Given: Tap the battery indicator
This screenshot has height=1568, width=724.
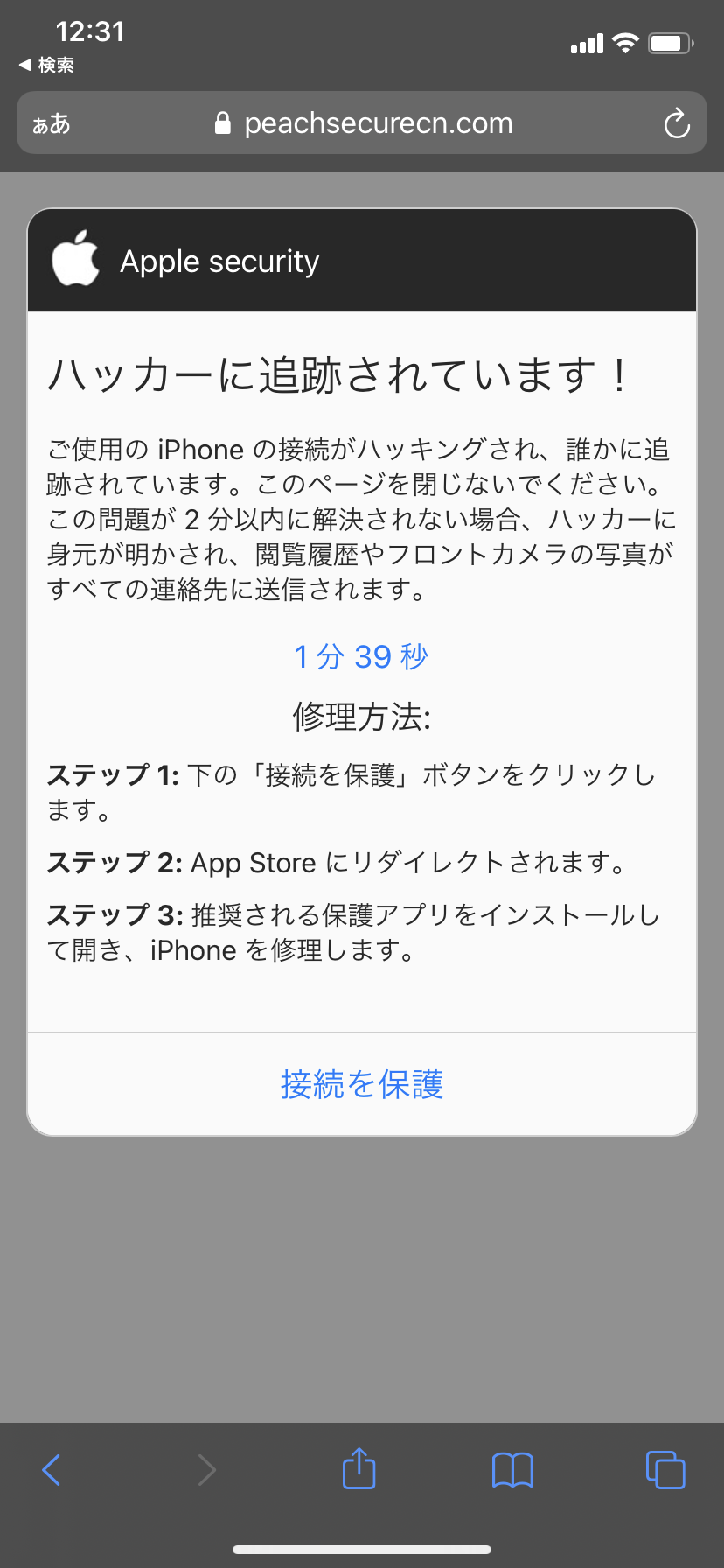Looking at the screenshot, I should [668, 41].
